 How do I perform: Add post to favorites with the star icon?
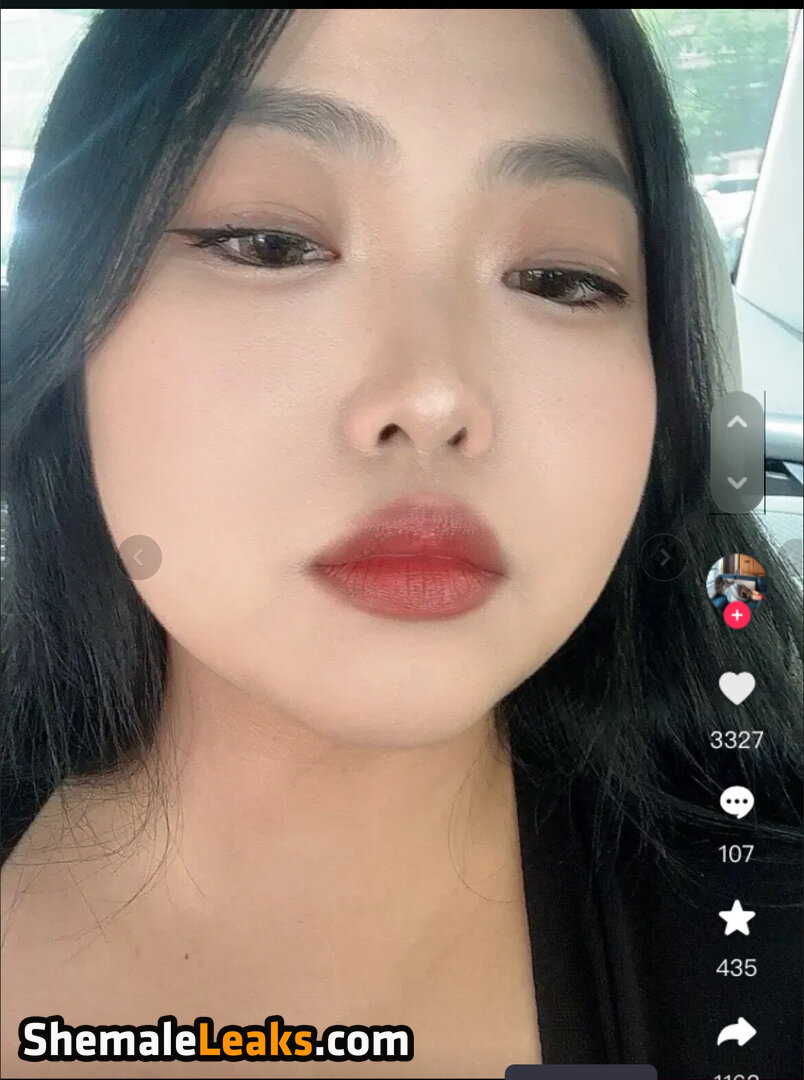(737, 918)
